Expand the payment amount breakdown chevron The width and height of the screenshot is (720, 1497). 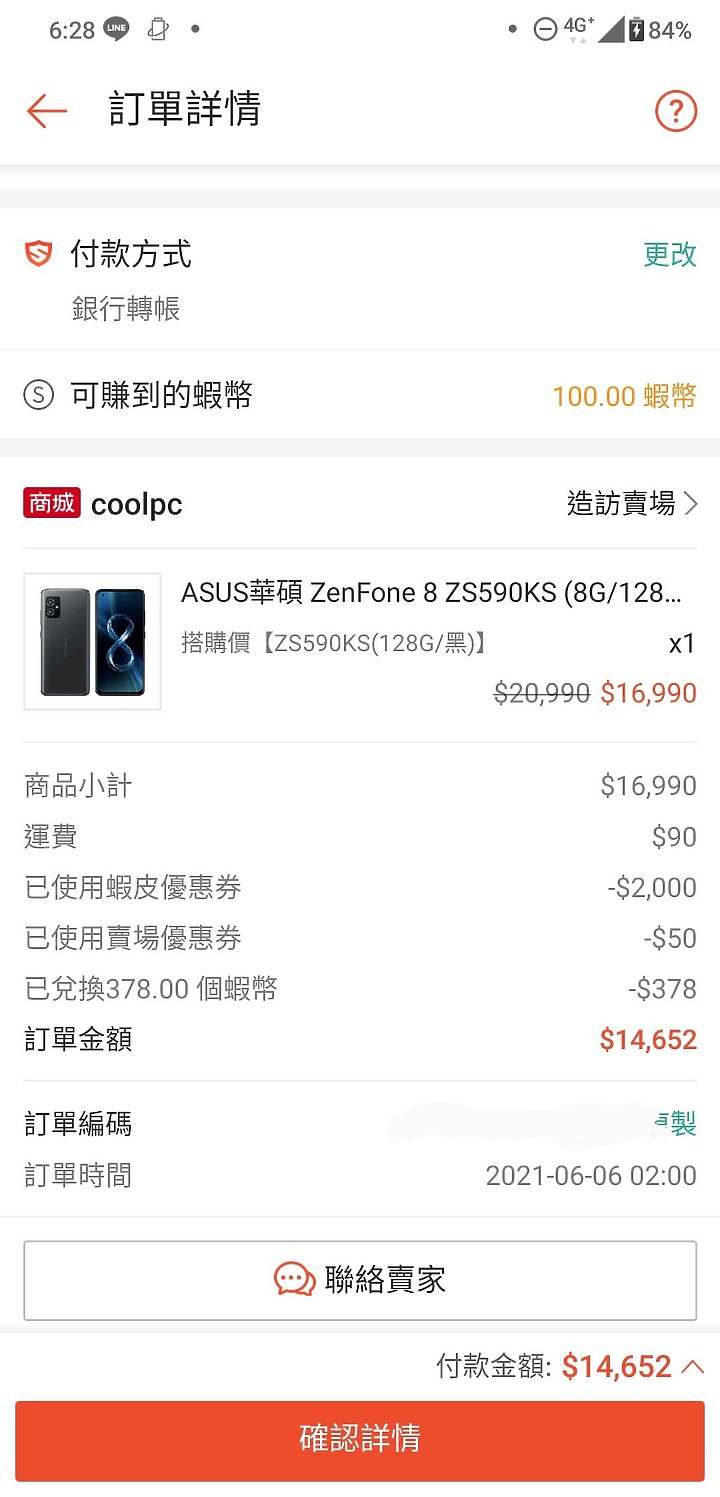(x=692, y=1366)
